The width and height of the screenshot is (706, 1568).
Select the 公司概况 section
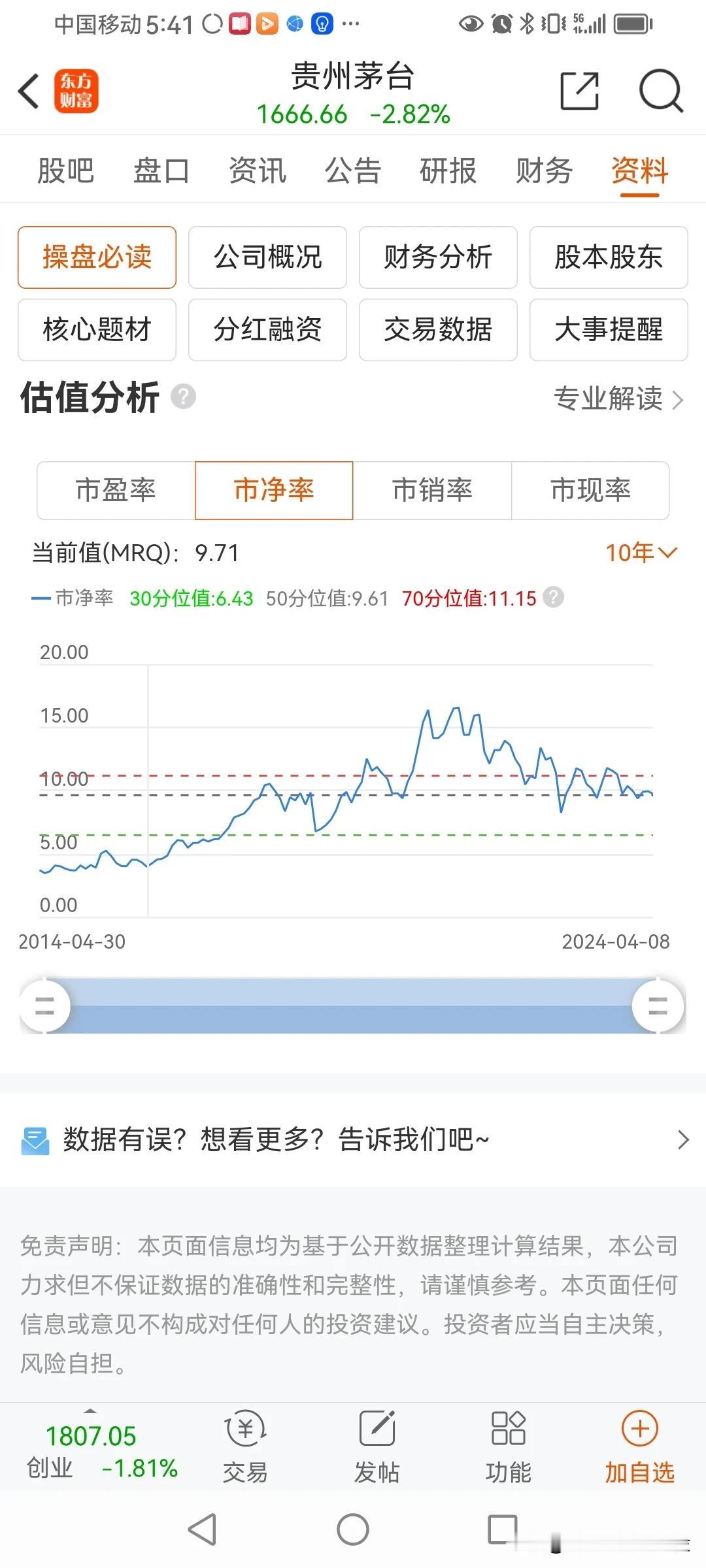pos(267,257)
